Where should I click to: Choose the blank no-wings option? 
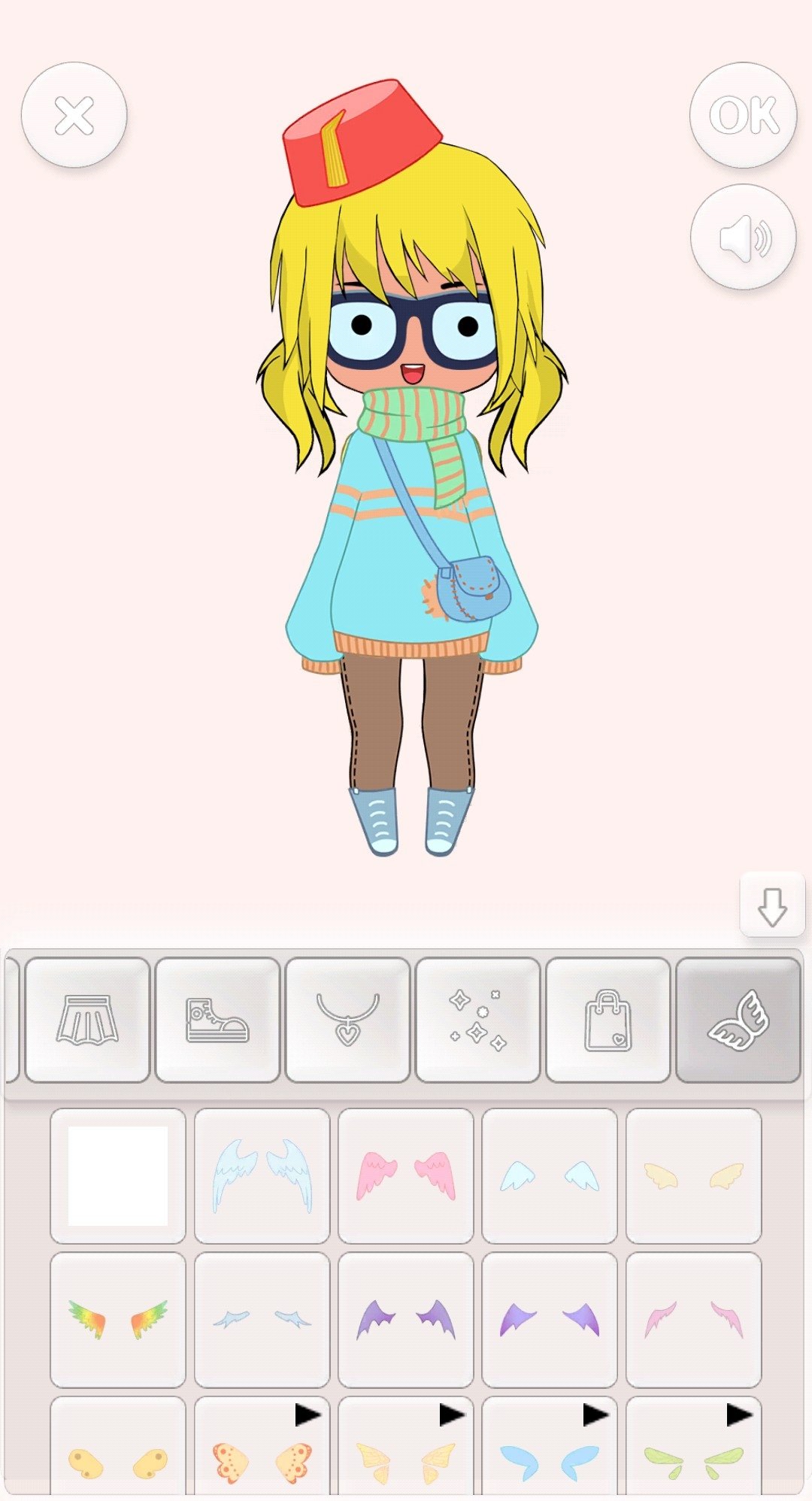tap(118, 1176)
